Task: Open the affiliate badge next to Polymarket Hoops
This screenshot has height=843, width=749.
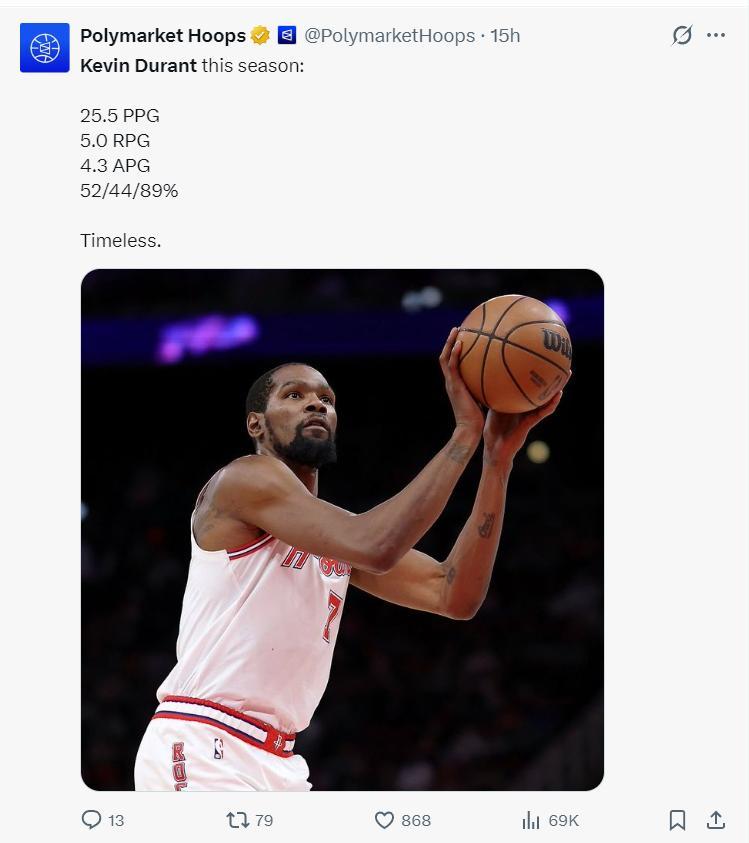Action: 286,36
